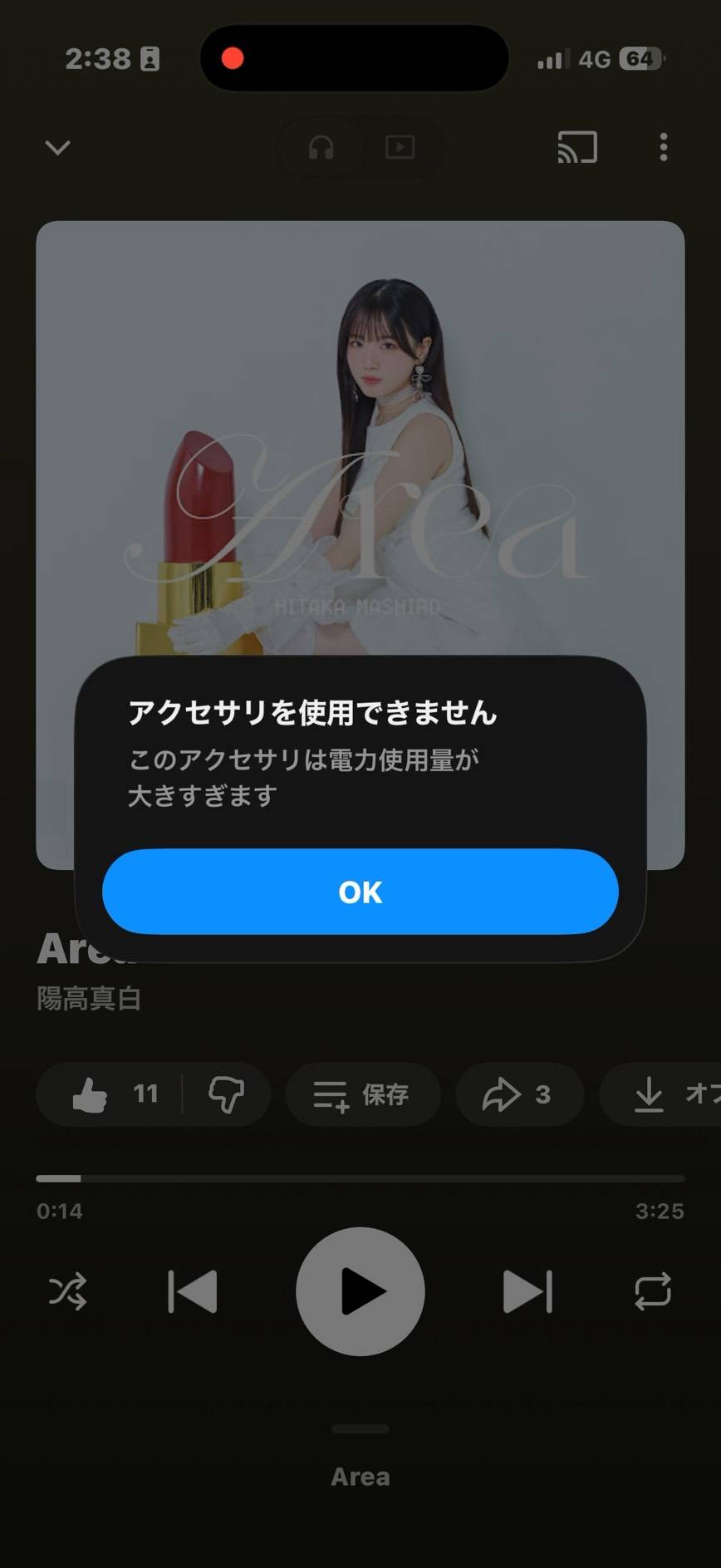Viewport: 721px width, 1568px height.
Task: Dismiss the accessory alert with OK
Action: coord(360,892)
